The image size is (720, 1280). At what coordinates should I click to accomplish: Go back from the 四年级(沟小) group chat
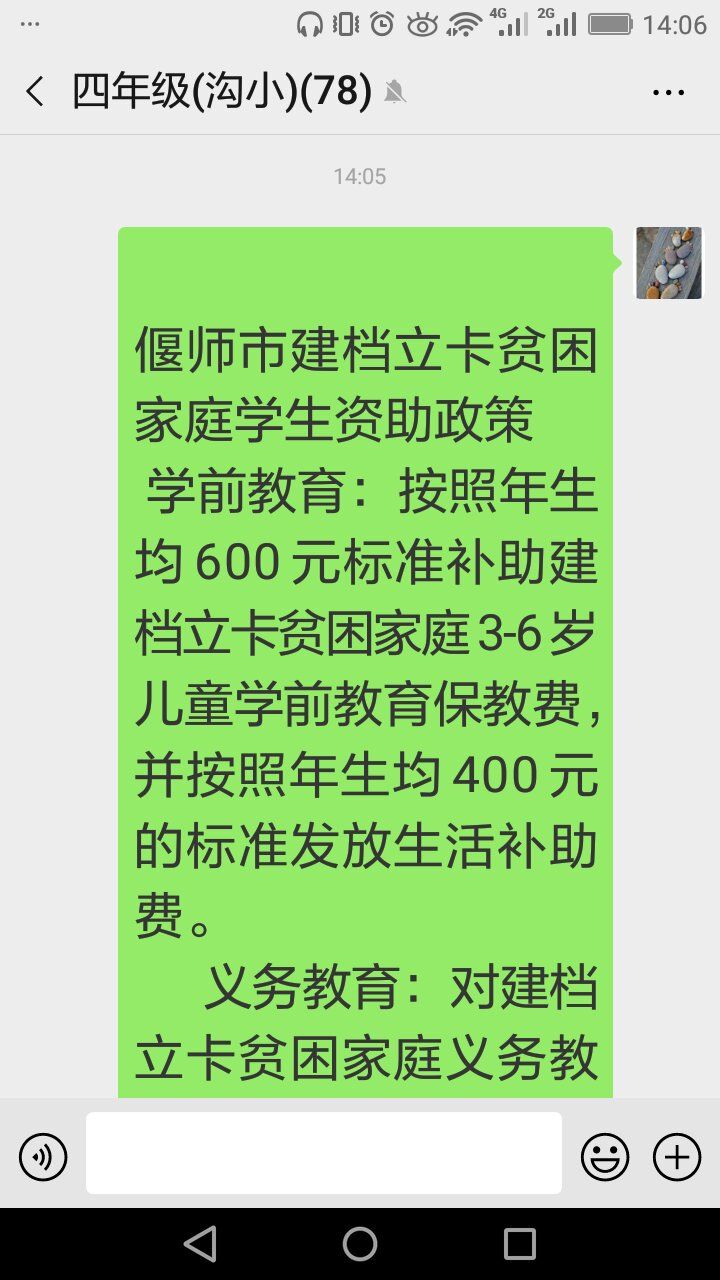[x=35, y=92]
